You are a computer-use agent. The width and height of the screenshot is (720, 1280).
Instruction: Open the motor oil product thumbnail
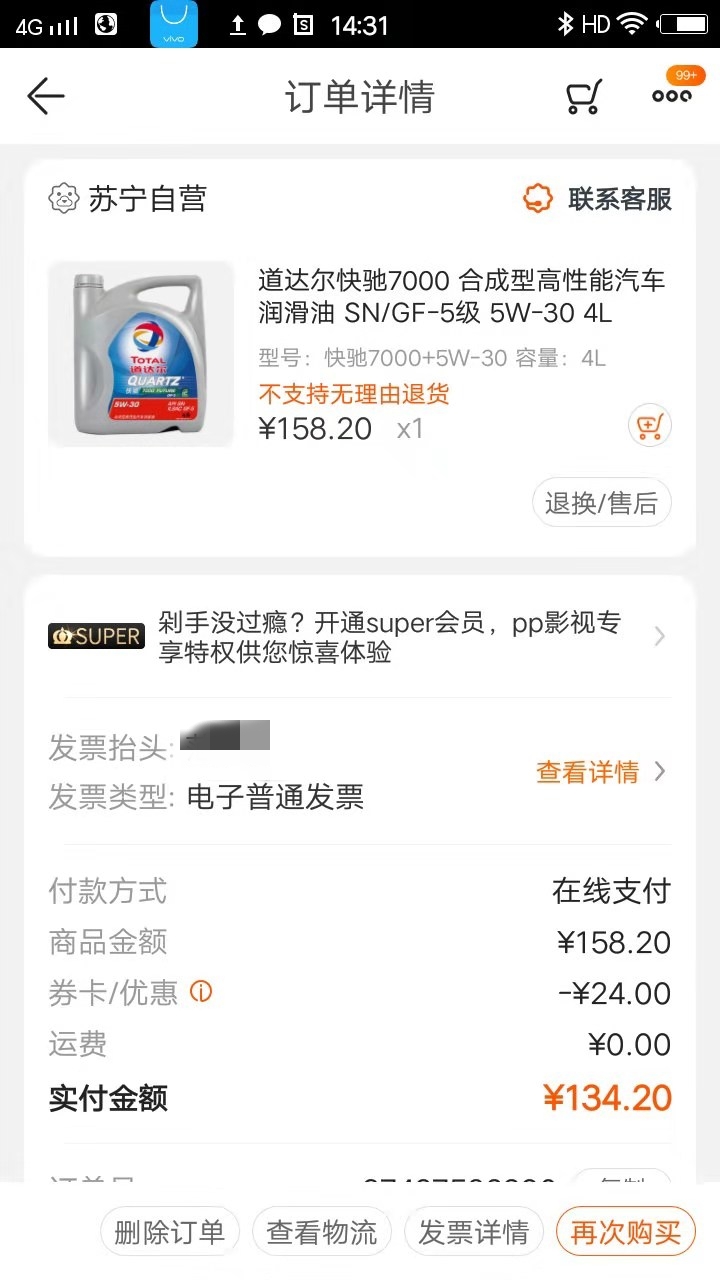pyautogui.click(x=140, y=352)
